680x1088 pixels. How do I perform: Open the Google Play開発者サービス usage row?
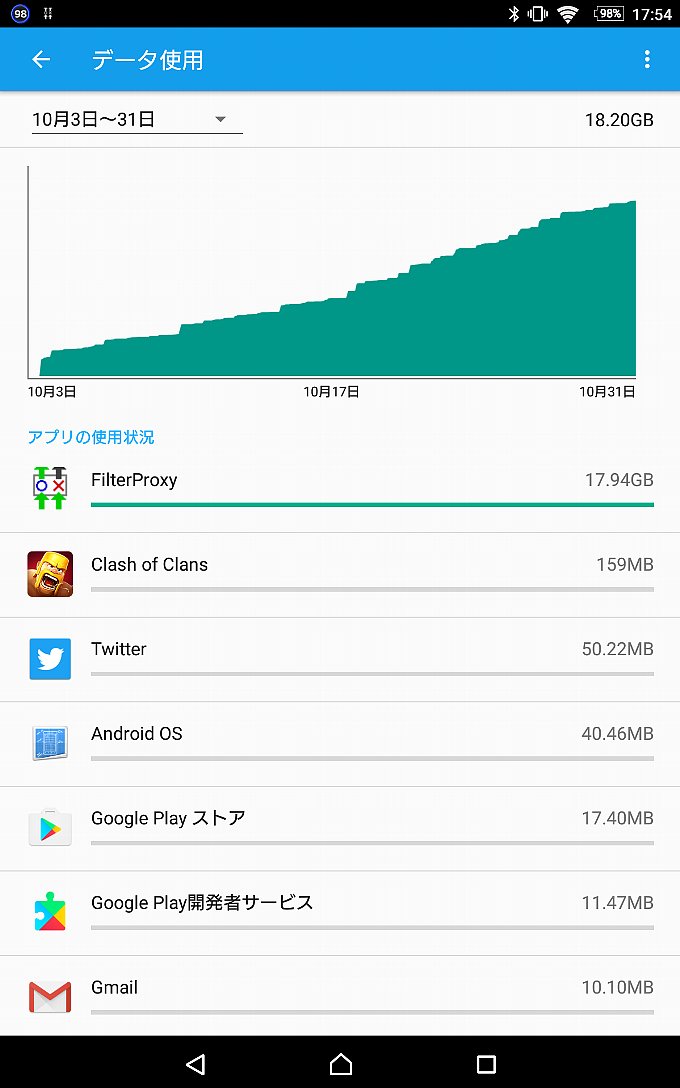(x=340, y=913)
